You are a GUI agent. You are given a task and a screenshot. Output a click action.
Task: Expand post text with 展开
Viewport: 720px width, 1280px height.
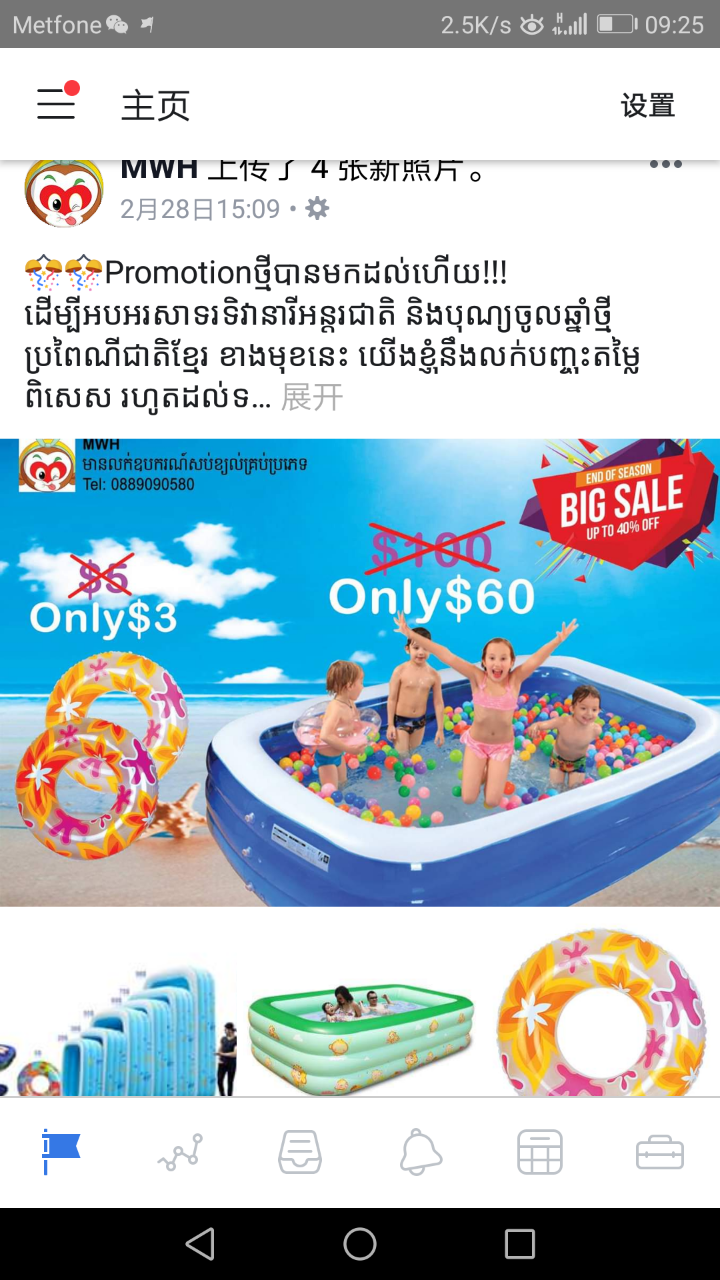point(312,397)
